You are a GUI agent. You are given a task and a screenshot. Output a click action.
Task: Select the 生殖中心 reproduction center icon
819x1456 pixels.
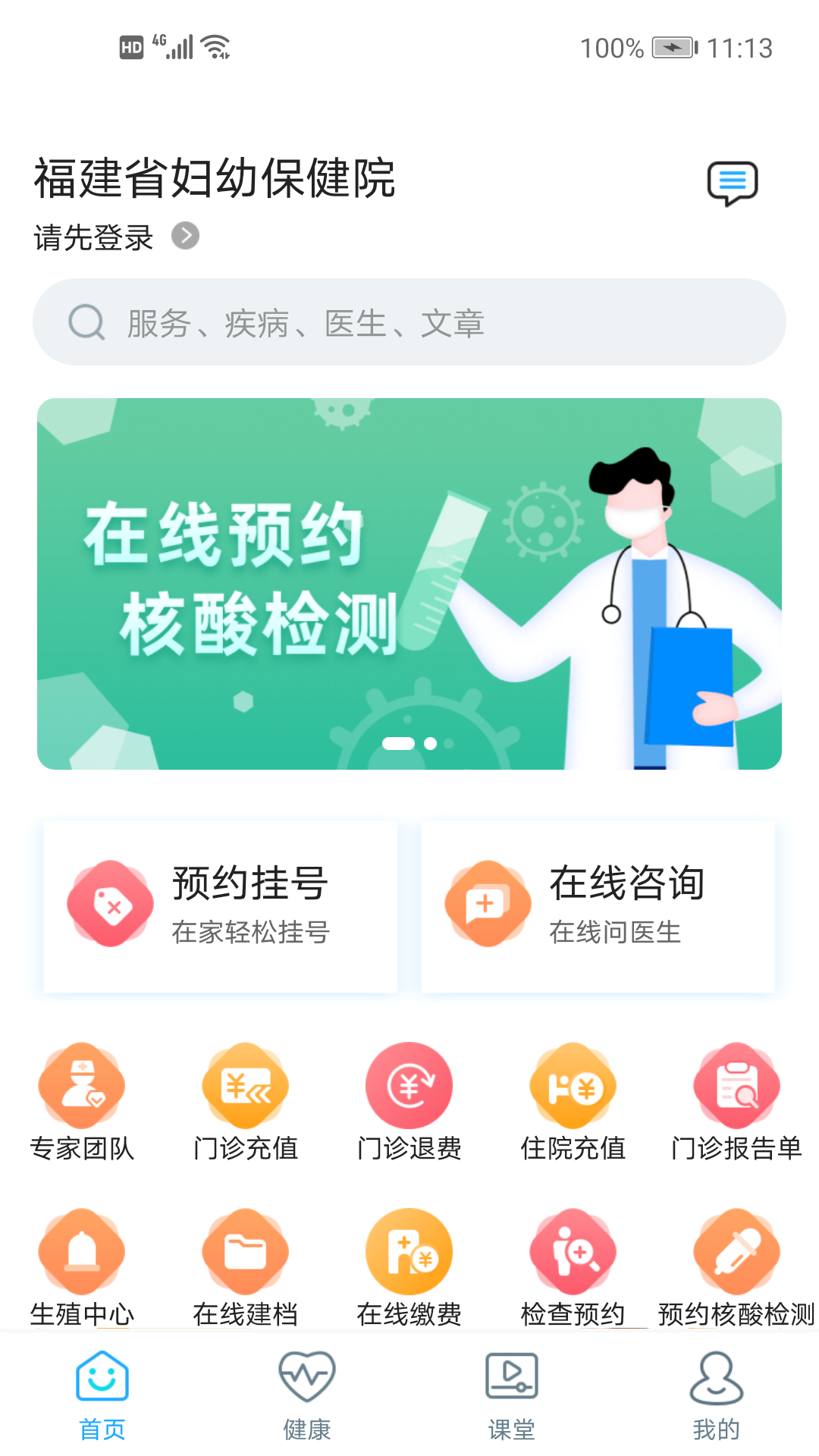(x=81, y=1251)
